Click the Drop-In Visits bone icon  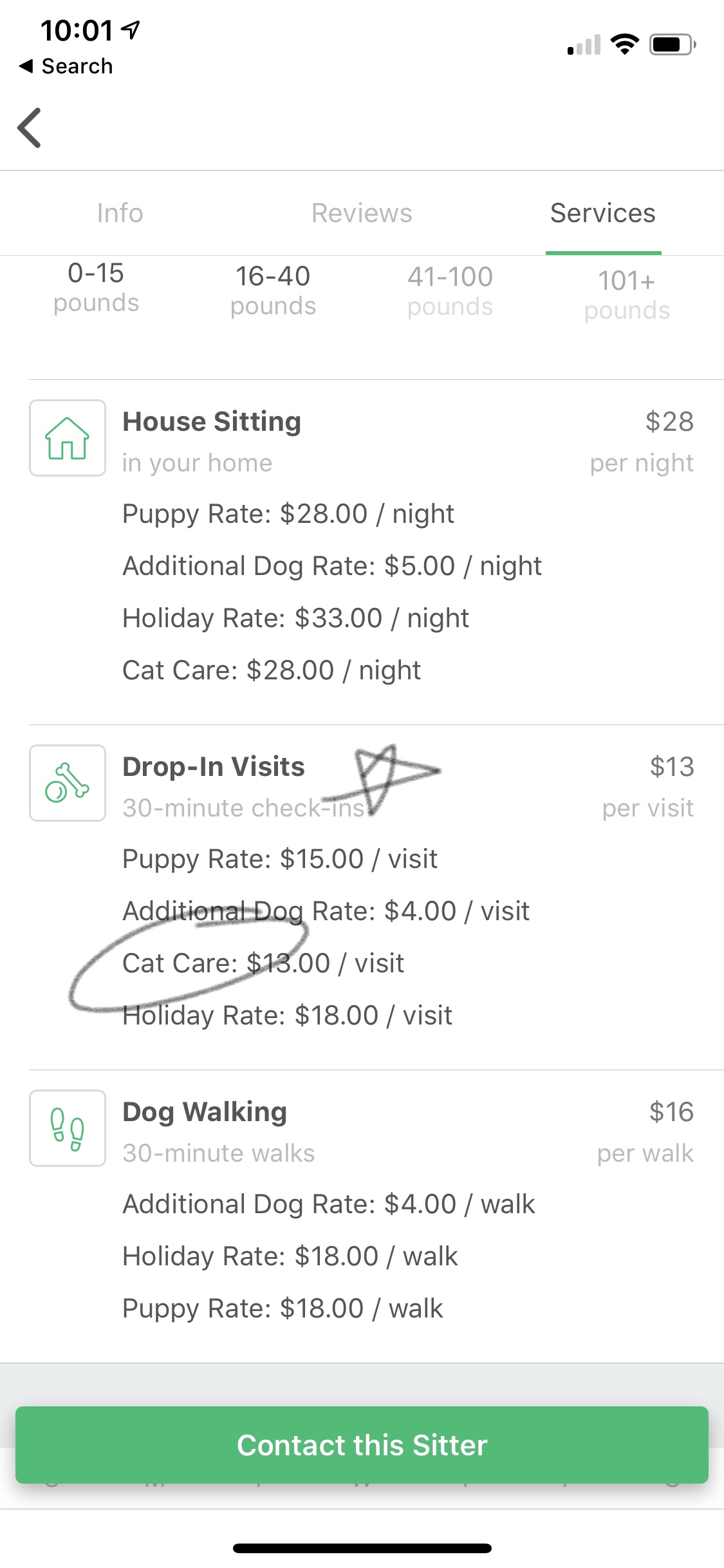67,782
